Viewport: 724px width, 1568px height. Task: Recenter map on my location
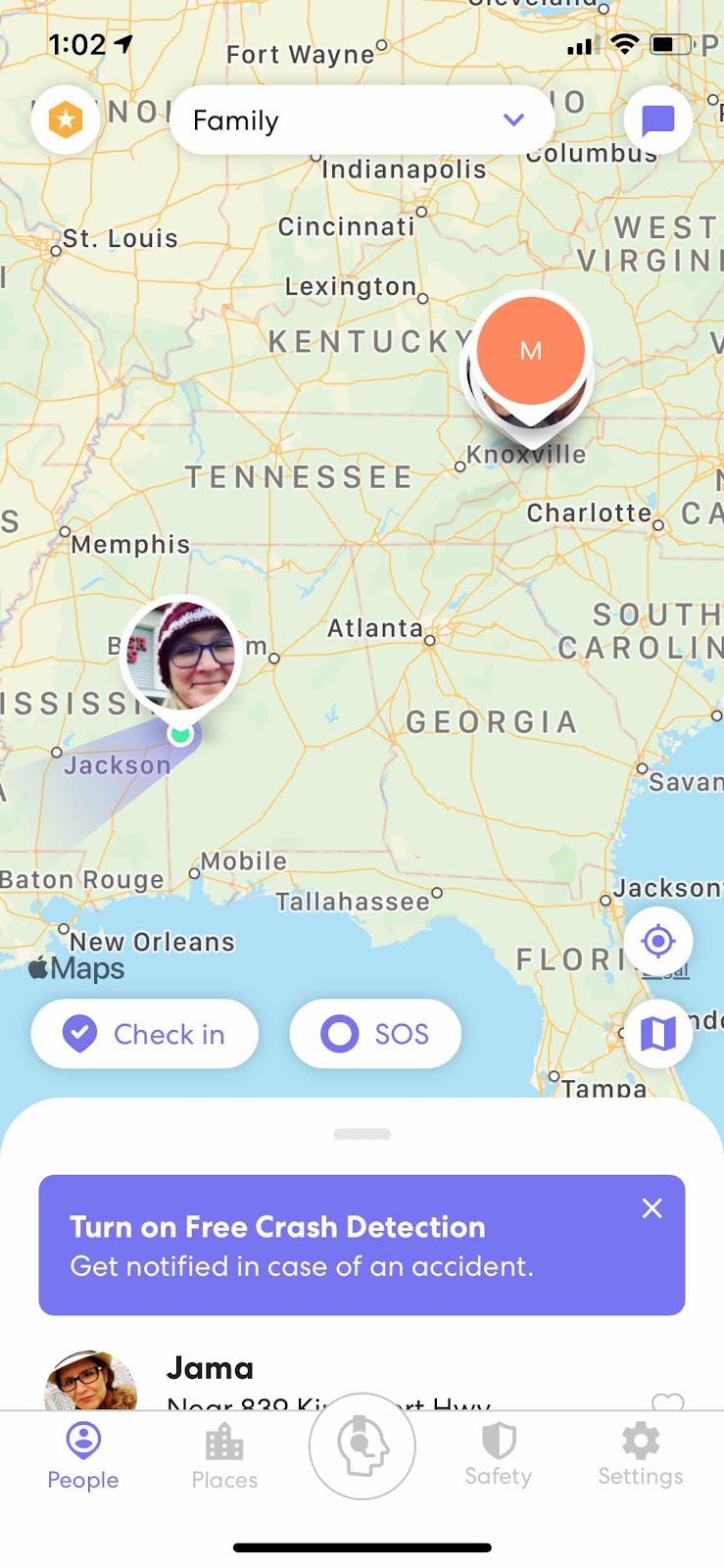pyautogui.click(x=657, y=941)
